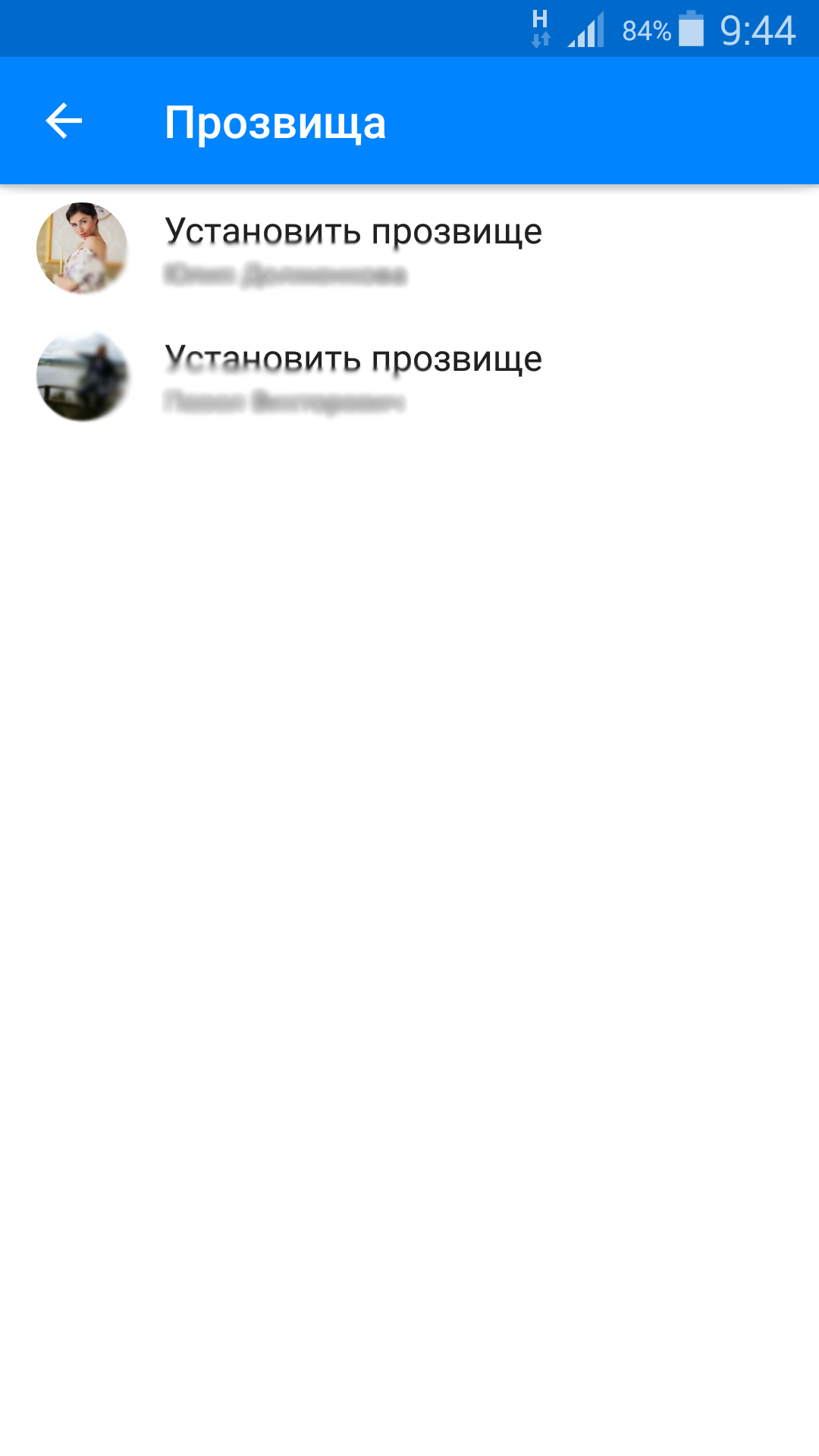Go back from the Прозвища screen
The height and width of the screenshot is (1456, 819).
click(x=64, y=121)
